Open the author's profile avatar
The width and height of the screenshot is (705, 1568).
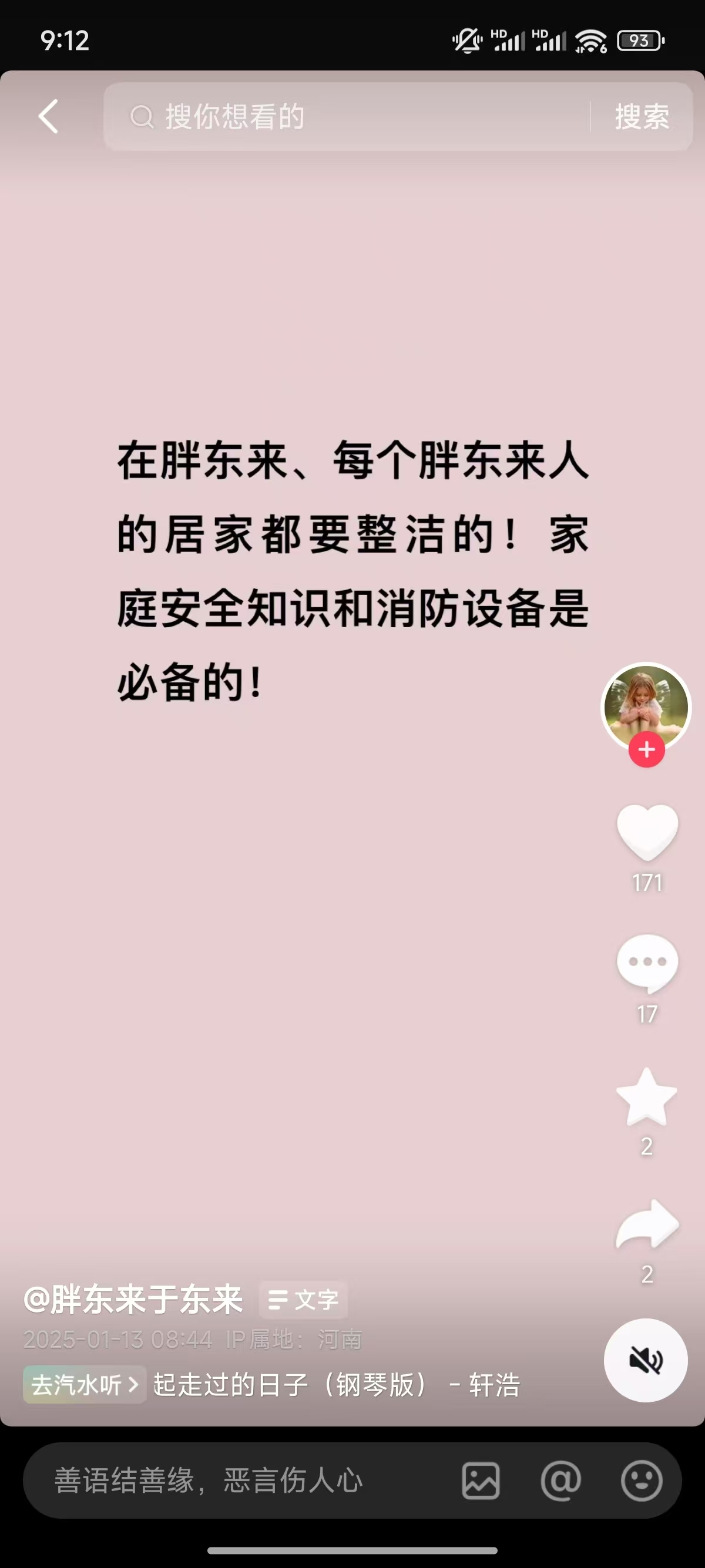[646, 705]
